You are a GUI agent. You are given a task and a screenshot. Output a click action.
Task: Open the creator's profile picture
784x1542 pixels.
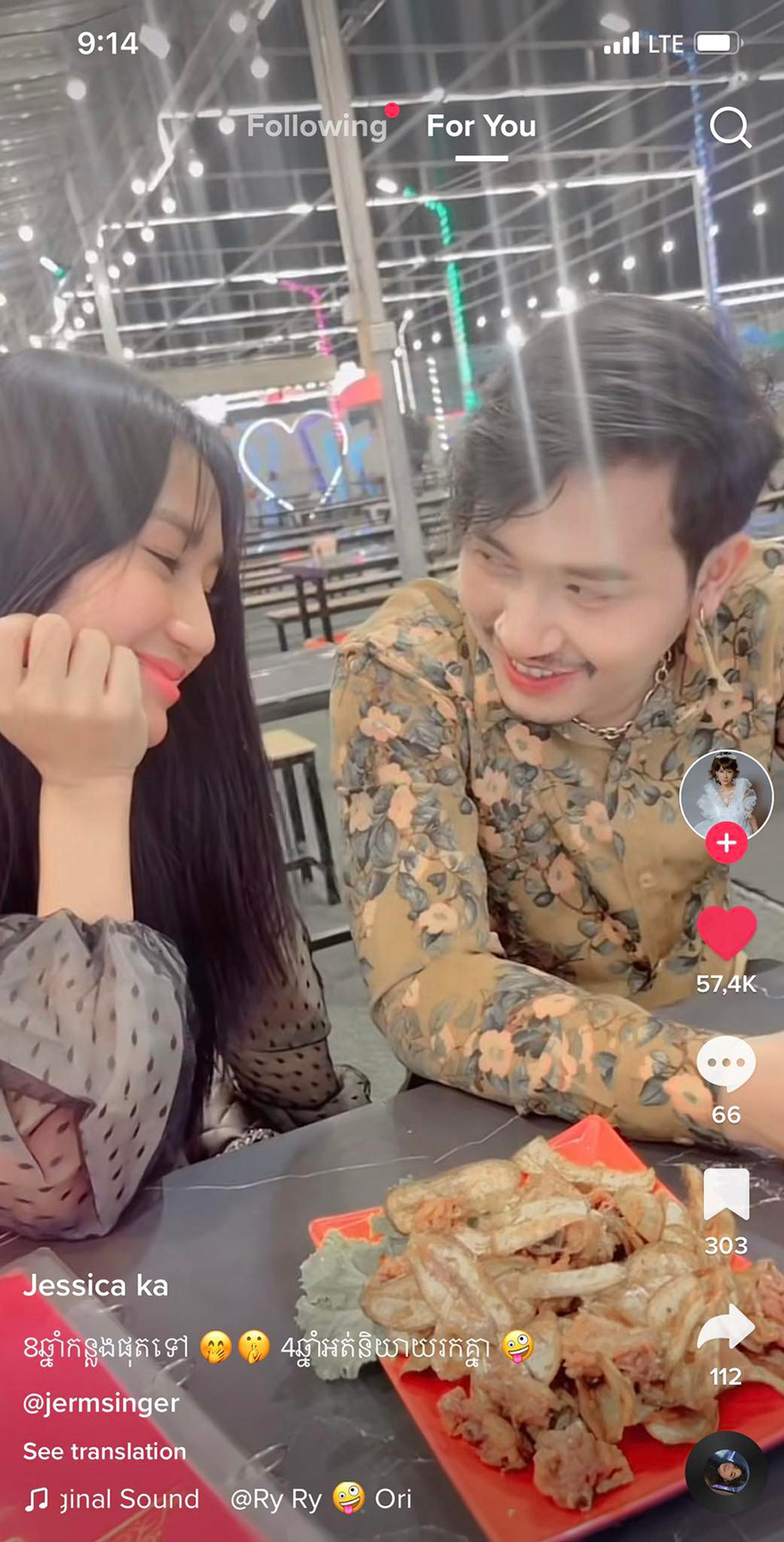[x=726, y=795]
